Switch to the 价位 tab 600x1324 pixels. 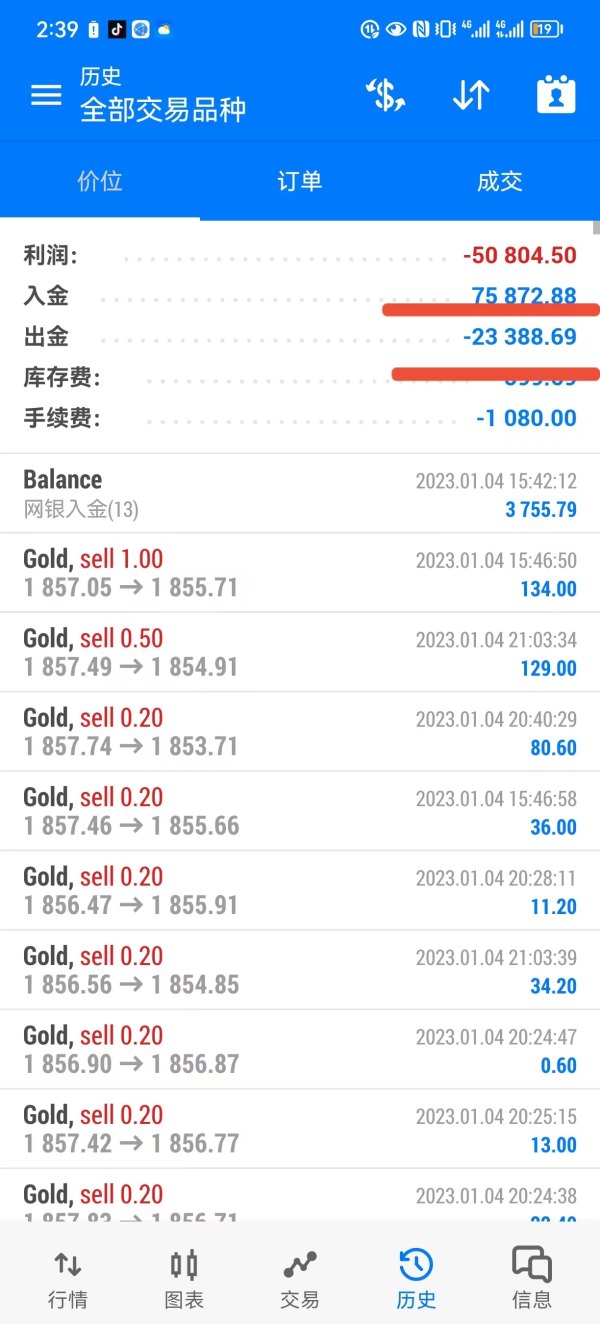point(100,181)
